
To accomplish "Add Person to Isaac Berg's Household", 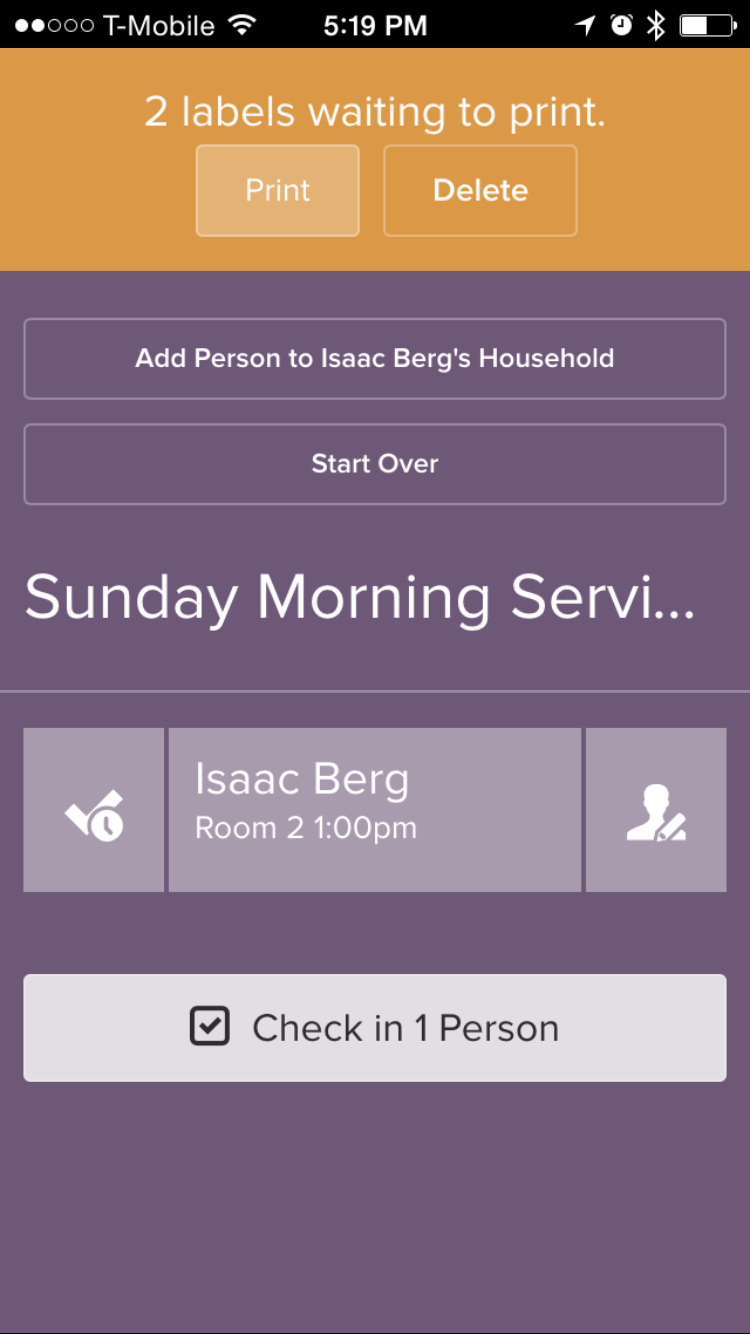I will coord(375,359).
